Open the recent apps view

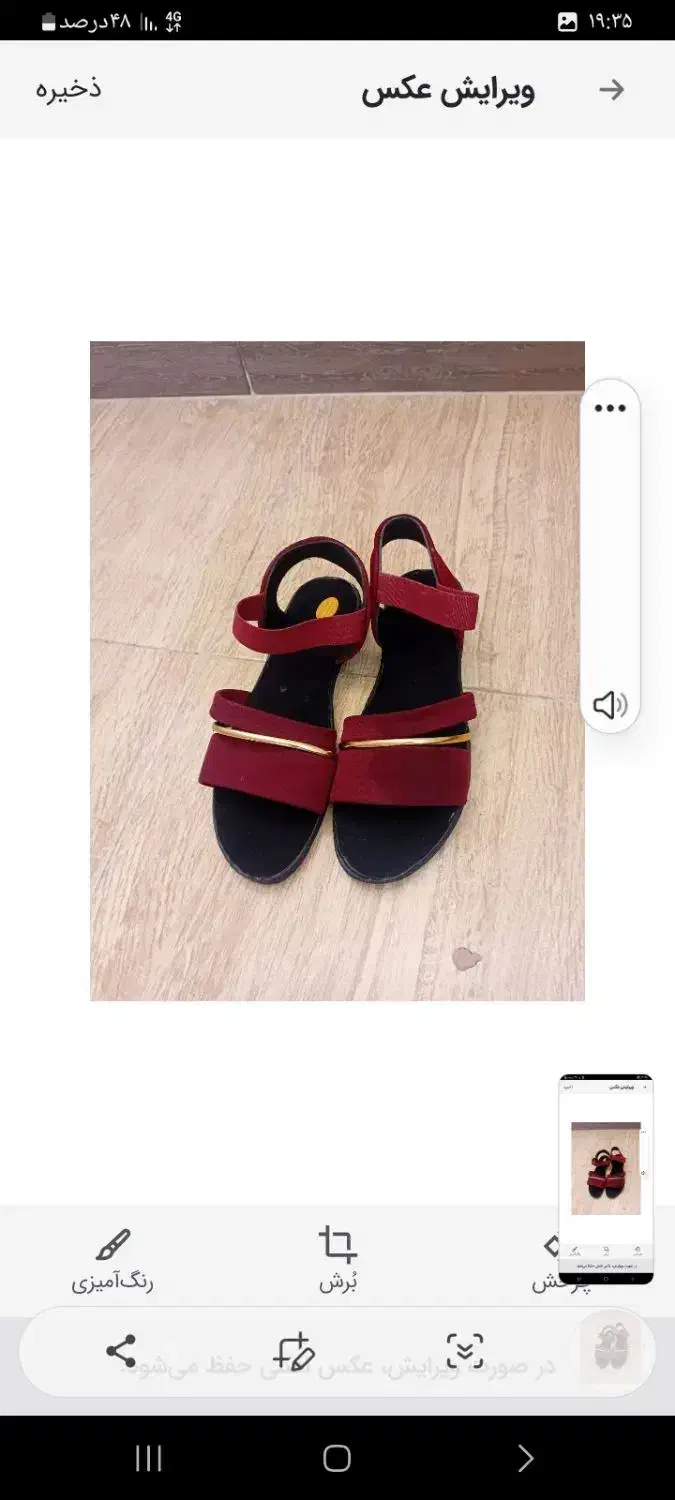click(148, 1458)
